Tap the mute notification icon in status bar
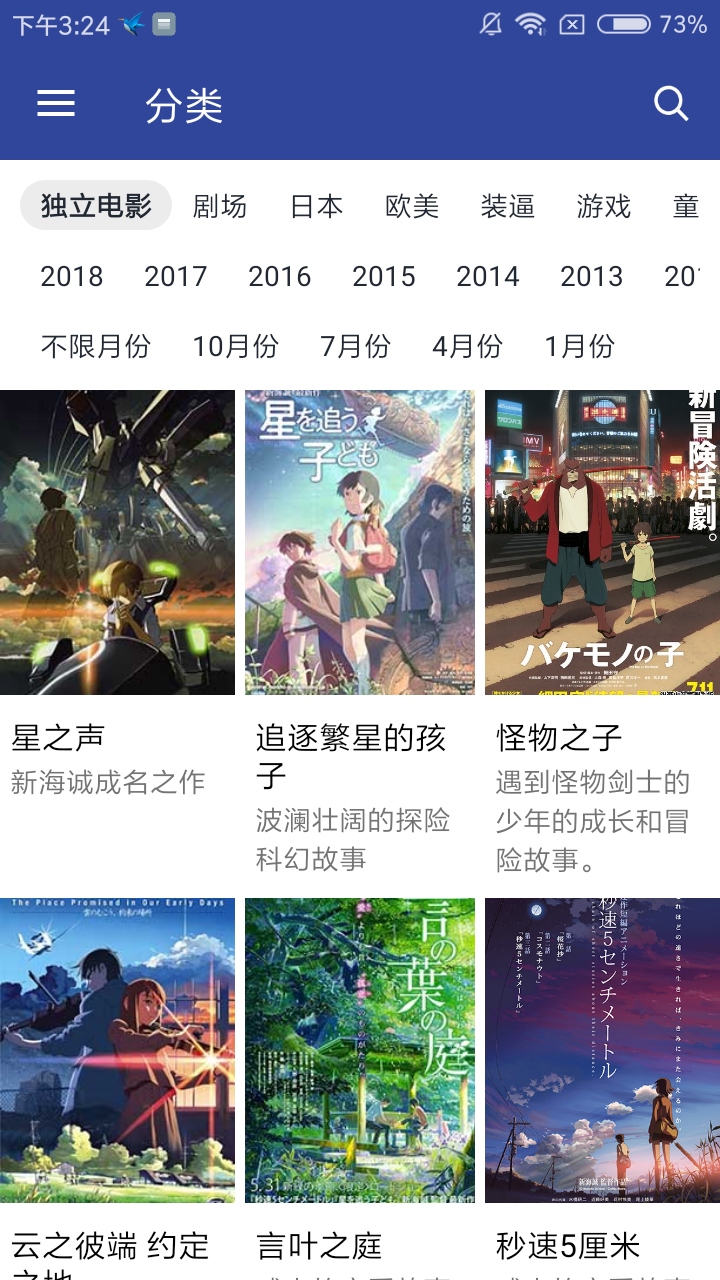The image size is (720, 1280). point(489,23)
